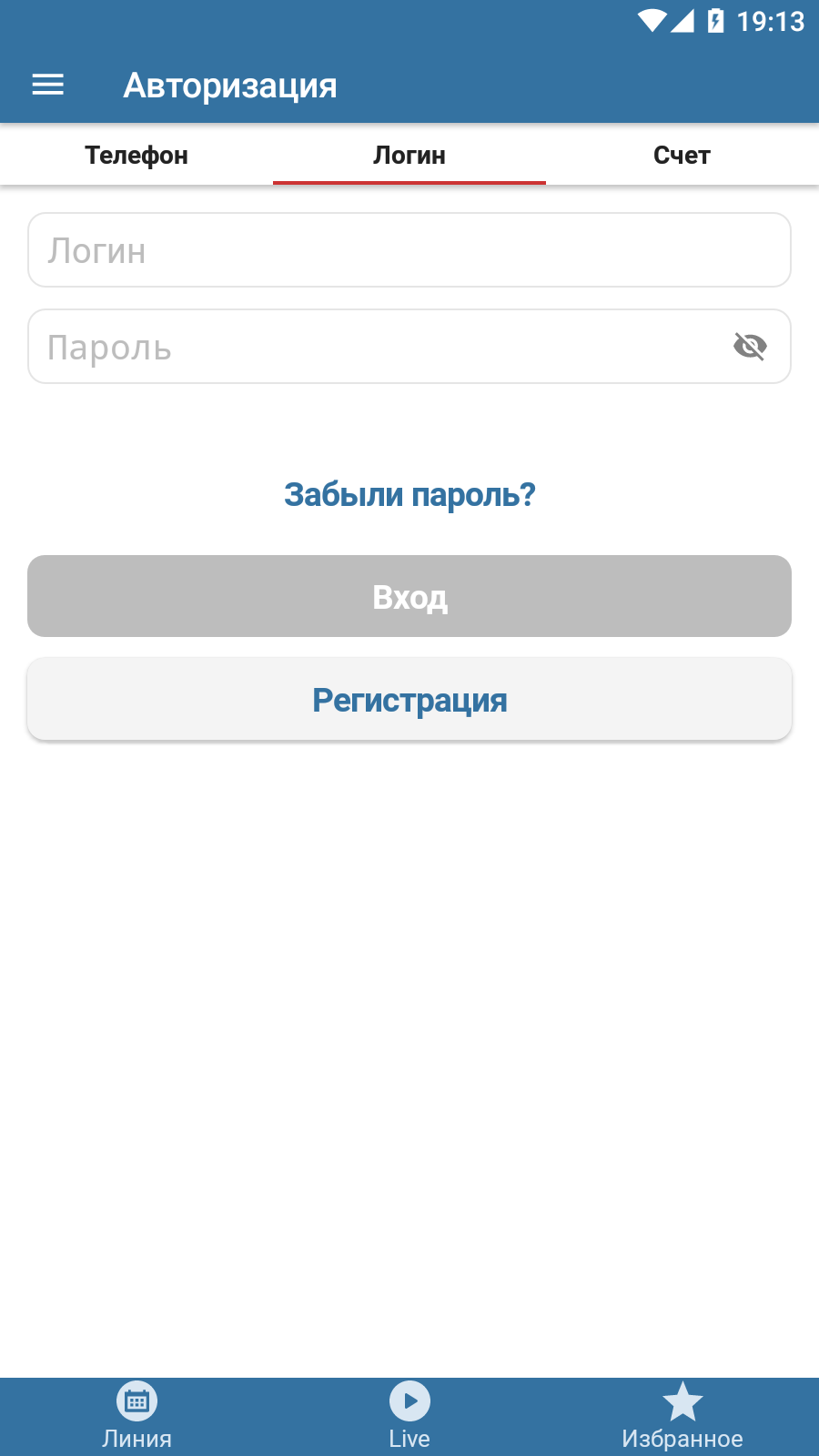
Task: Tap the Вход login button
Action: coord(409,596)
